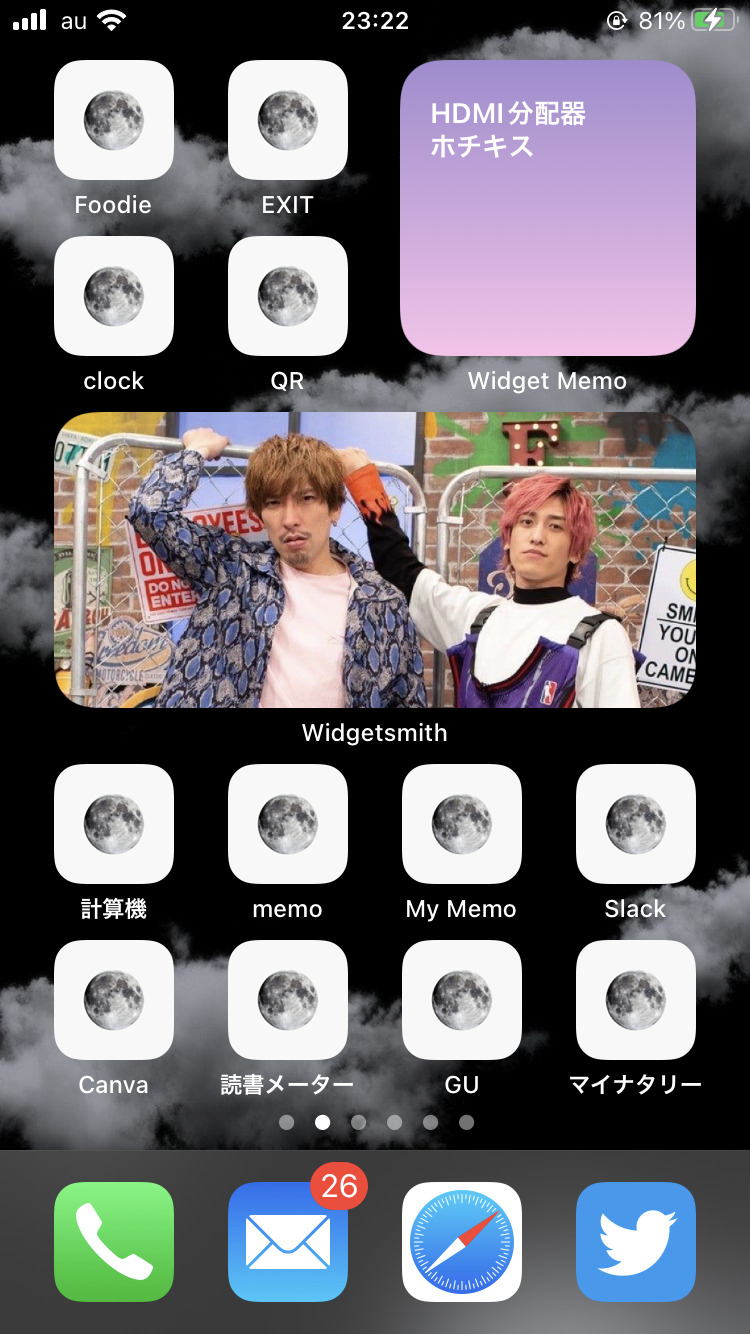Open the Phone app in the dock
The width and height of the screenshot is (750, 1334).
click(114, 1242)
